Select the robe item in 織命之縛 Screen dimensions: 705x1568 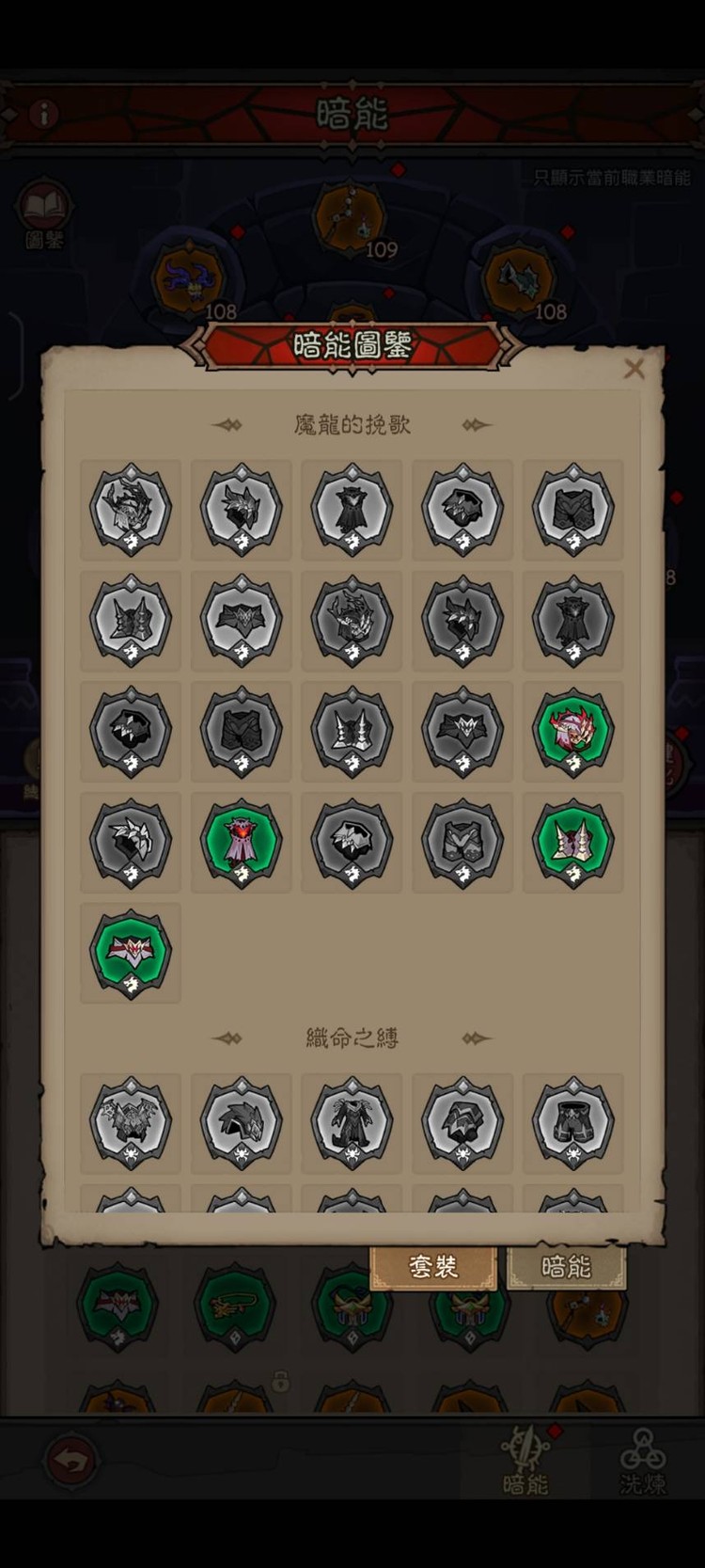click(x=352, y=1123)
